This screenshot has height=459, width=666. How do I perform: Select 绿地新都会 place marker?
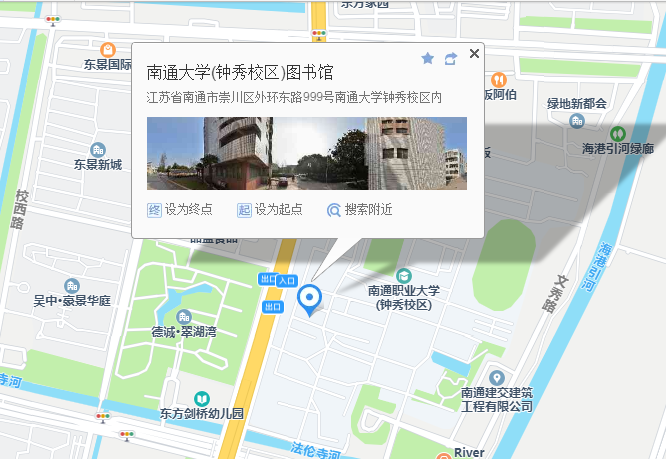coord(576,121)
